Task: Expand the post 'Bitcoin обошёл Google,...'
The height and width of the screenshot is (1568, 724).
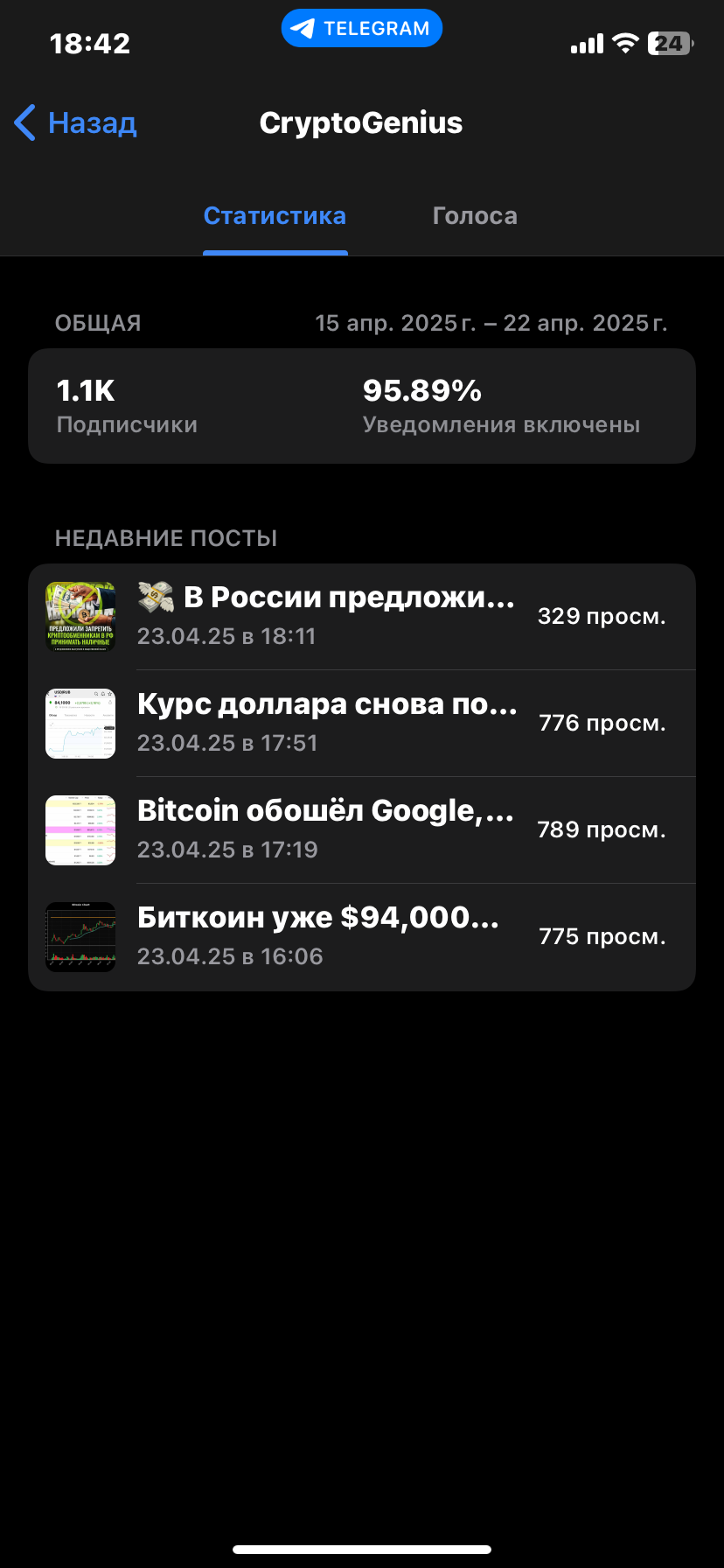Action: pyautogui.click(x=326, y=811)
